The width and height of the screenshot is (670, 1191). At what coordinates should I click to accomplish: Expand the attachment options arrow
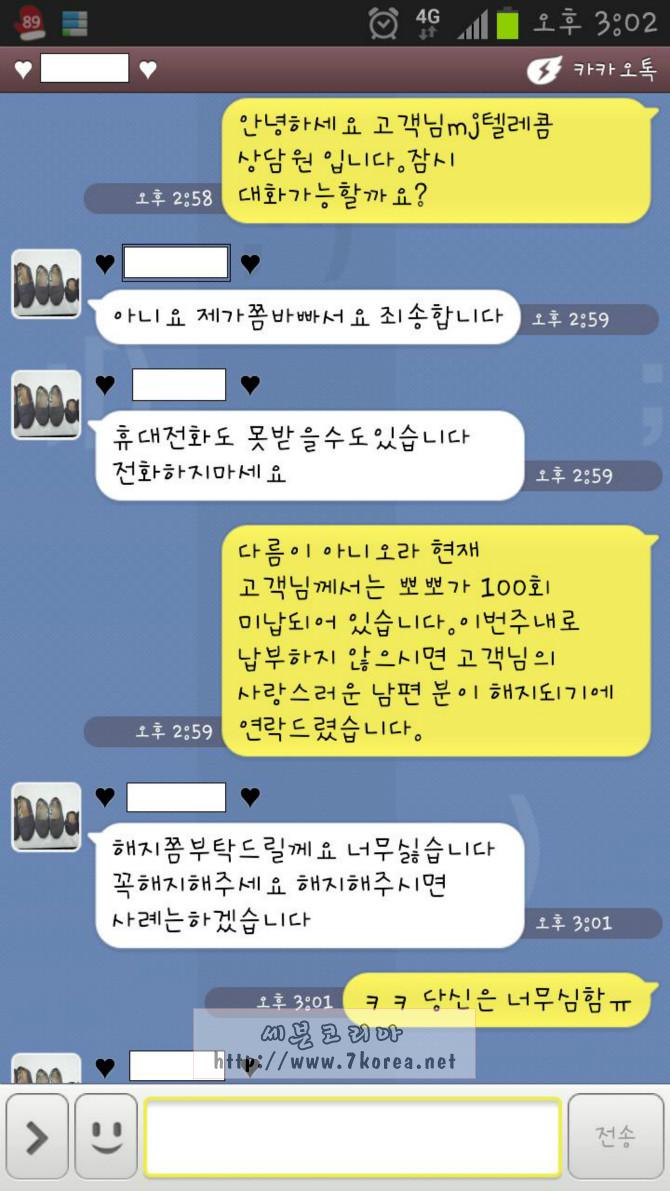(x=36, y=1136)
